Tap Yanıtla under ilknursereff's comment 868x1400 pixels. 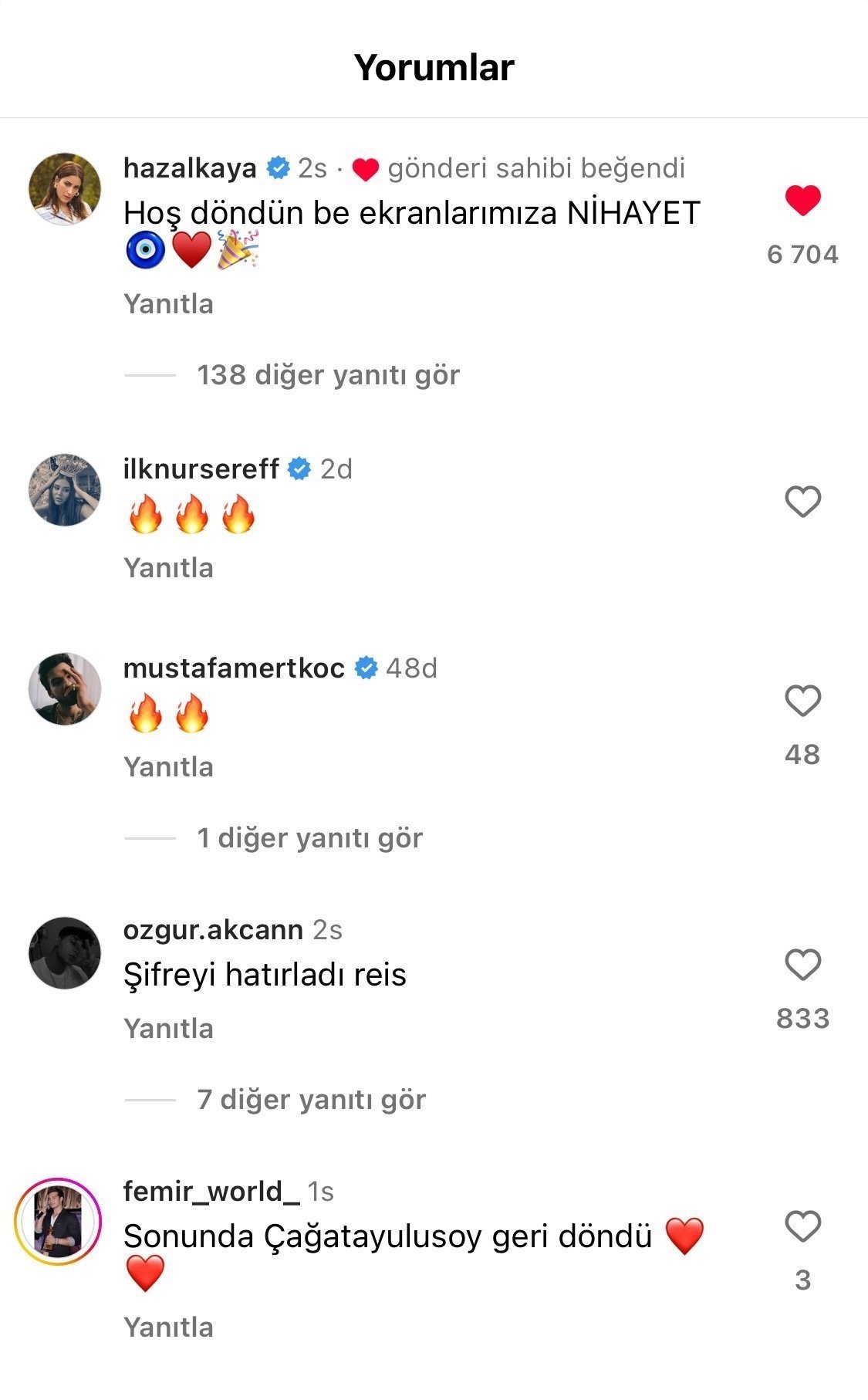click(168, 568)
